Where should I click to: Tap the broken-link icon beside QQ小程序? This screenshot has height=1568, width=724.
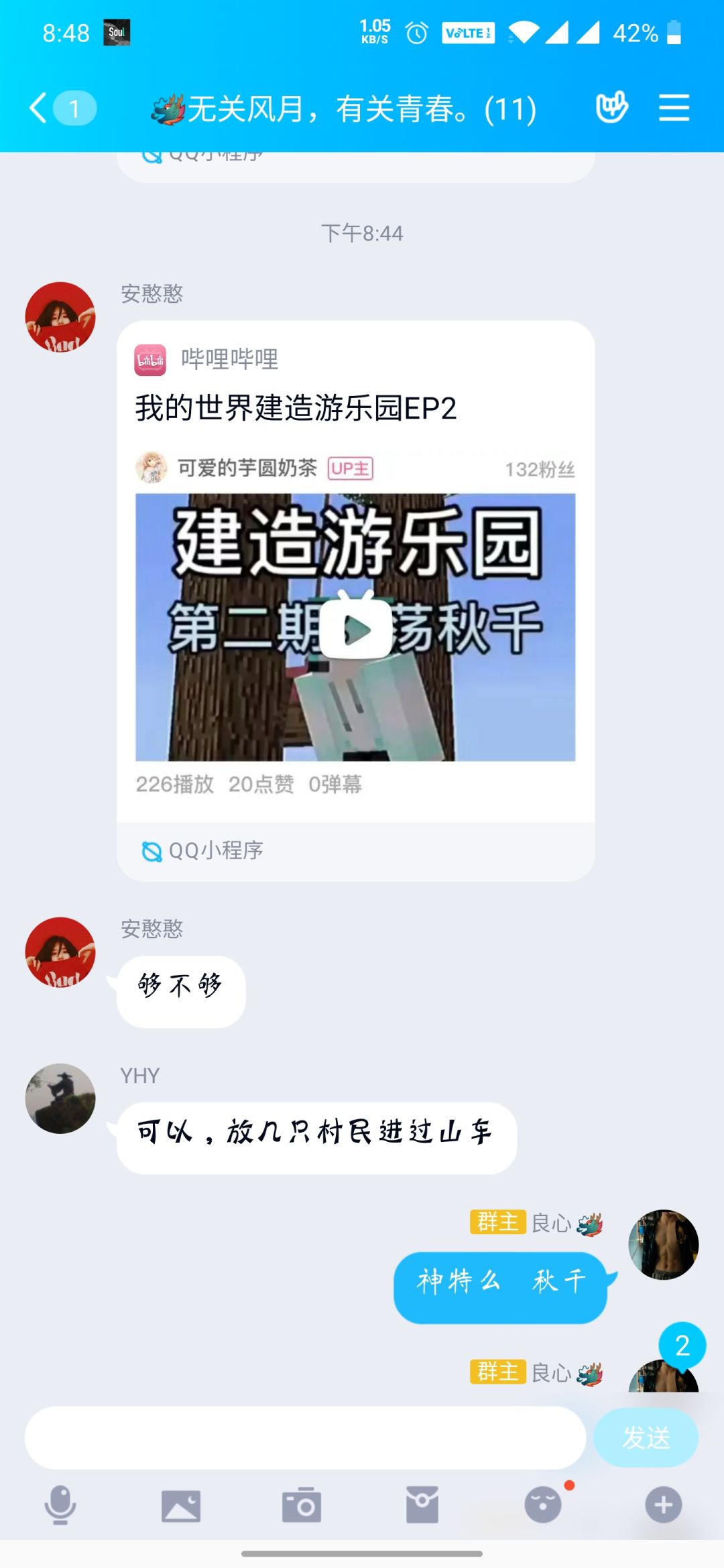[154, 851]
